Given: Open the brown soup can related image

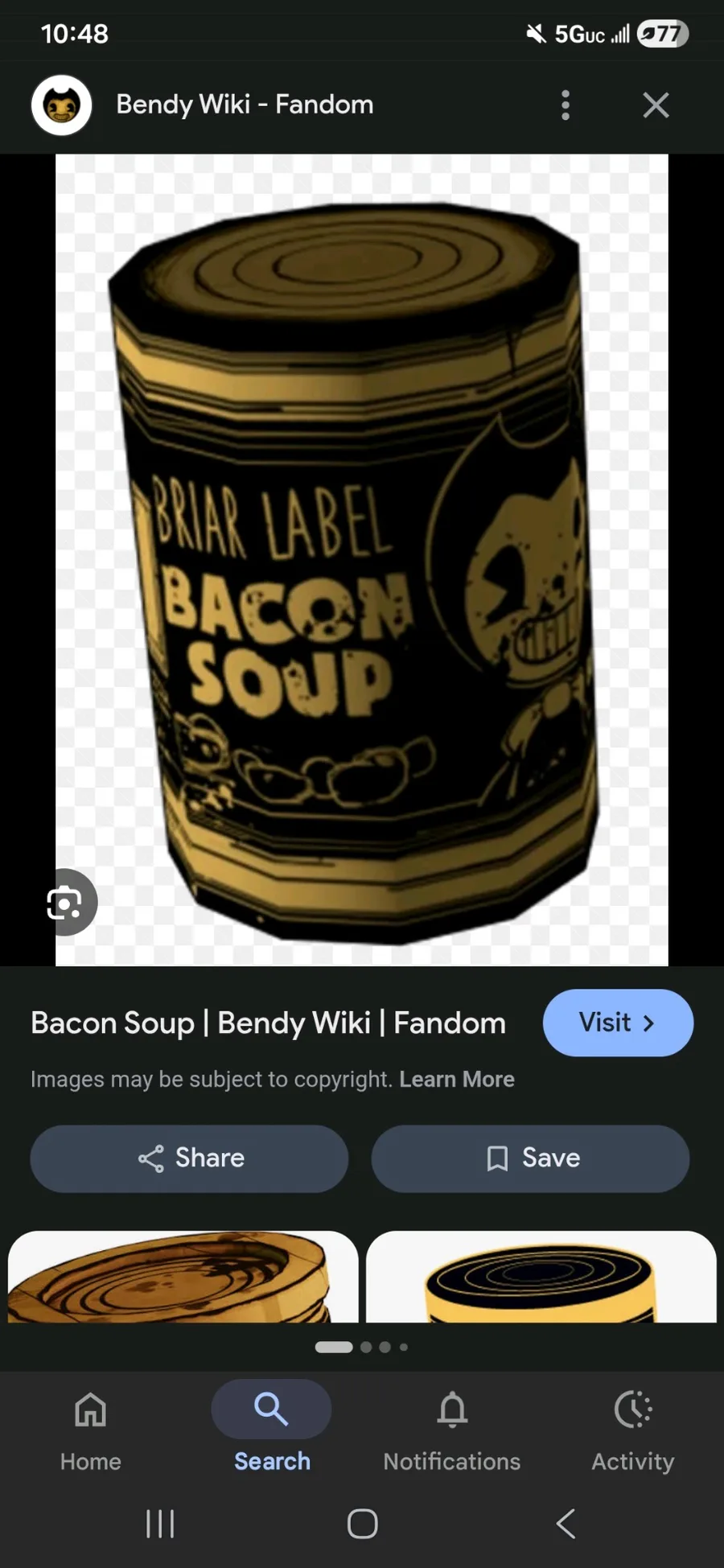Looking at the screenshot, I should pos(183,1277).
